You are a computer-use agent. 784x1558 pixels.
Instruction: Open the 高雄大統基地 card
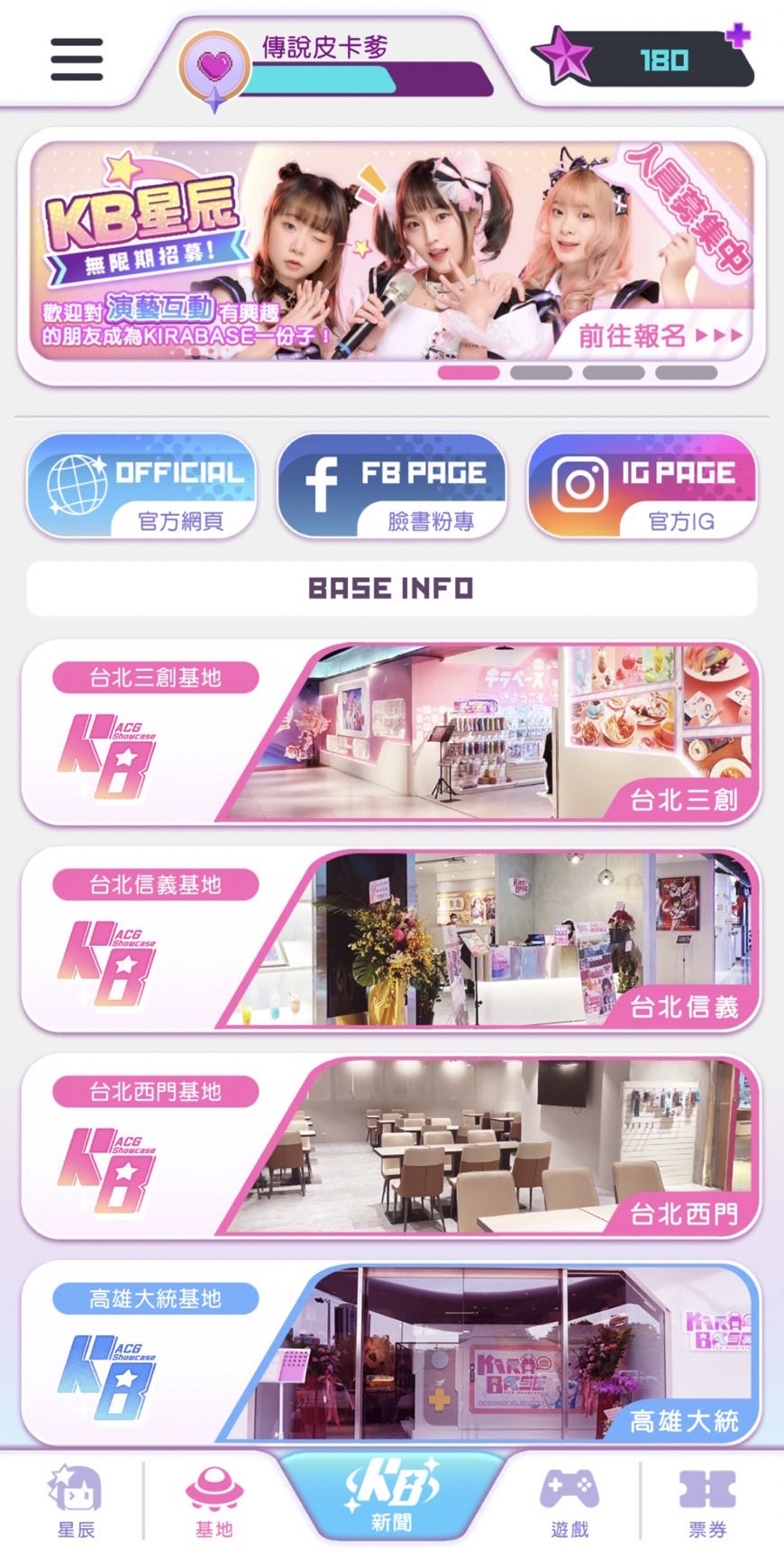click(391, 1353)
